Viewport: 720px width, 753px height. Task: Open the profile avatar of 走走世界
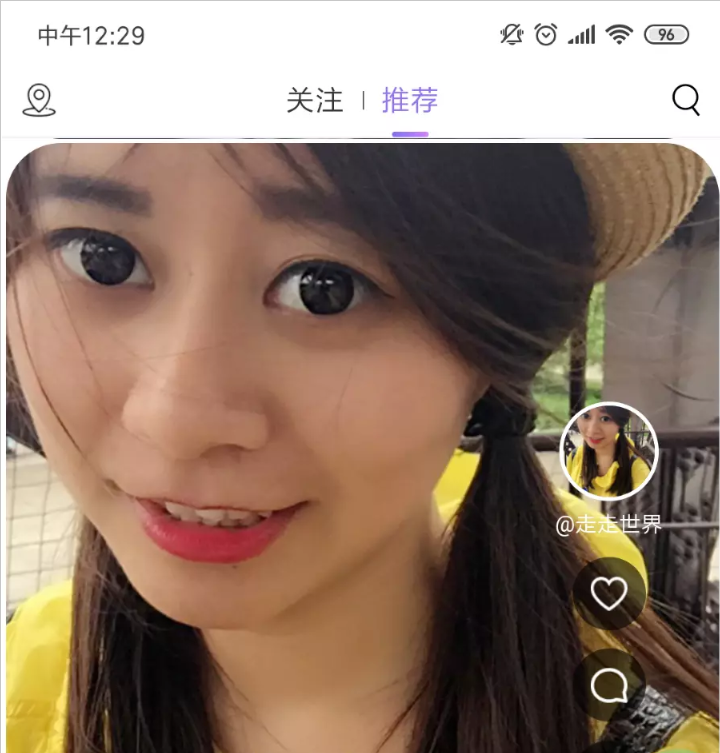click(609, 452)
